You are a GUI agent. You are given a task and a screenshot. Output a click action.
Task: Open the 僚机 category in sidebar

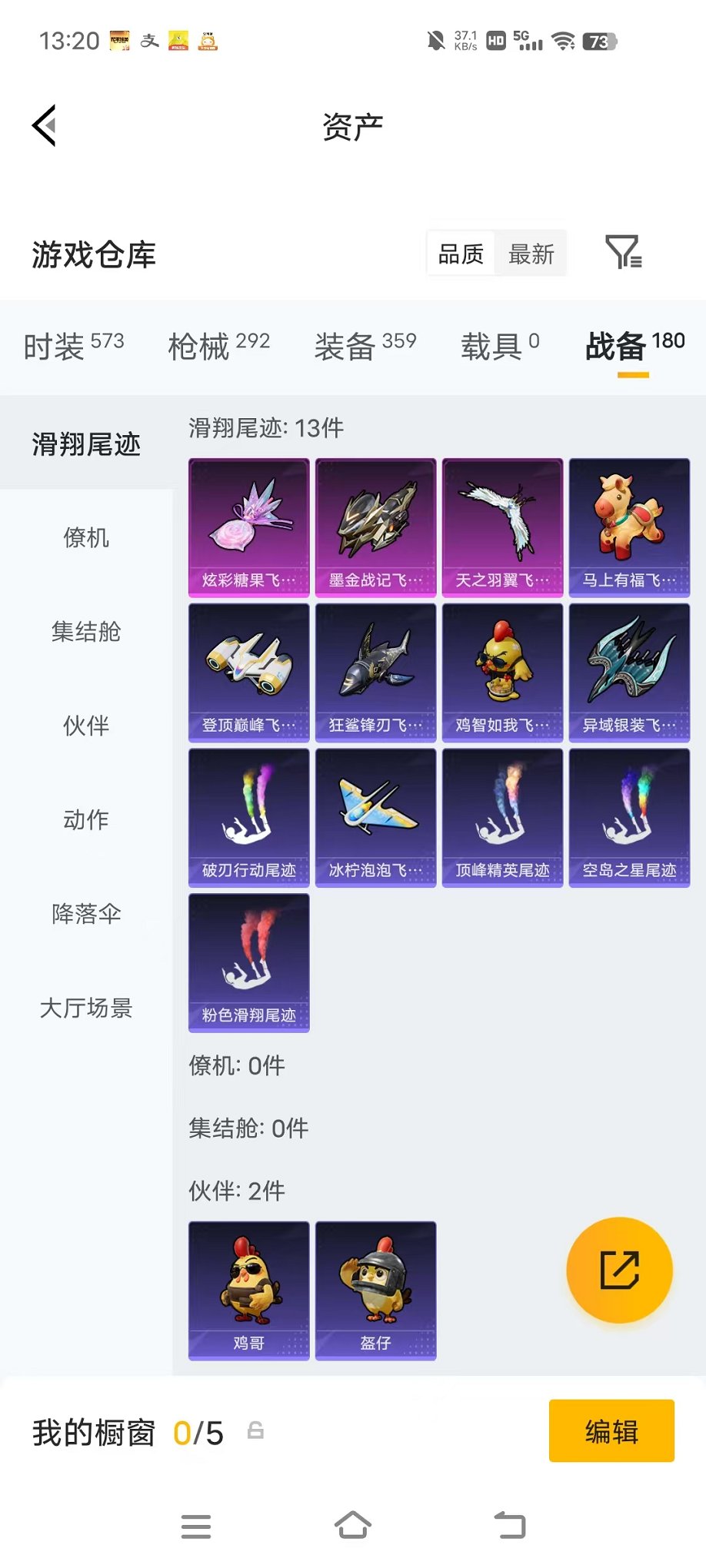click(x=85, y=539)
